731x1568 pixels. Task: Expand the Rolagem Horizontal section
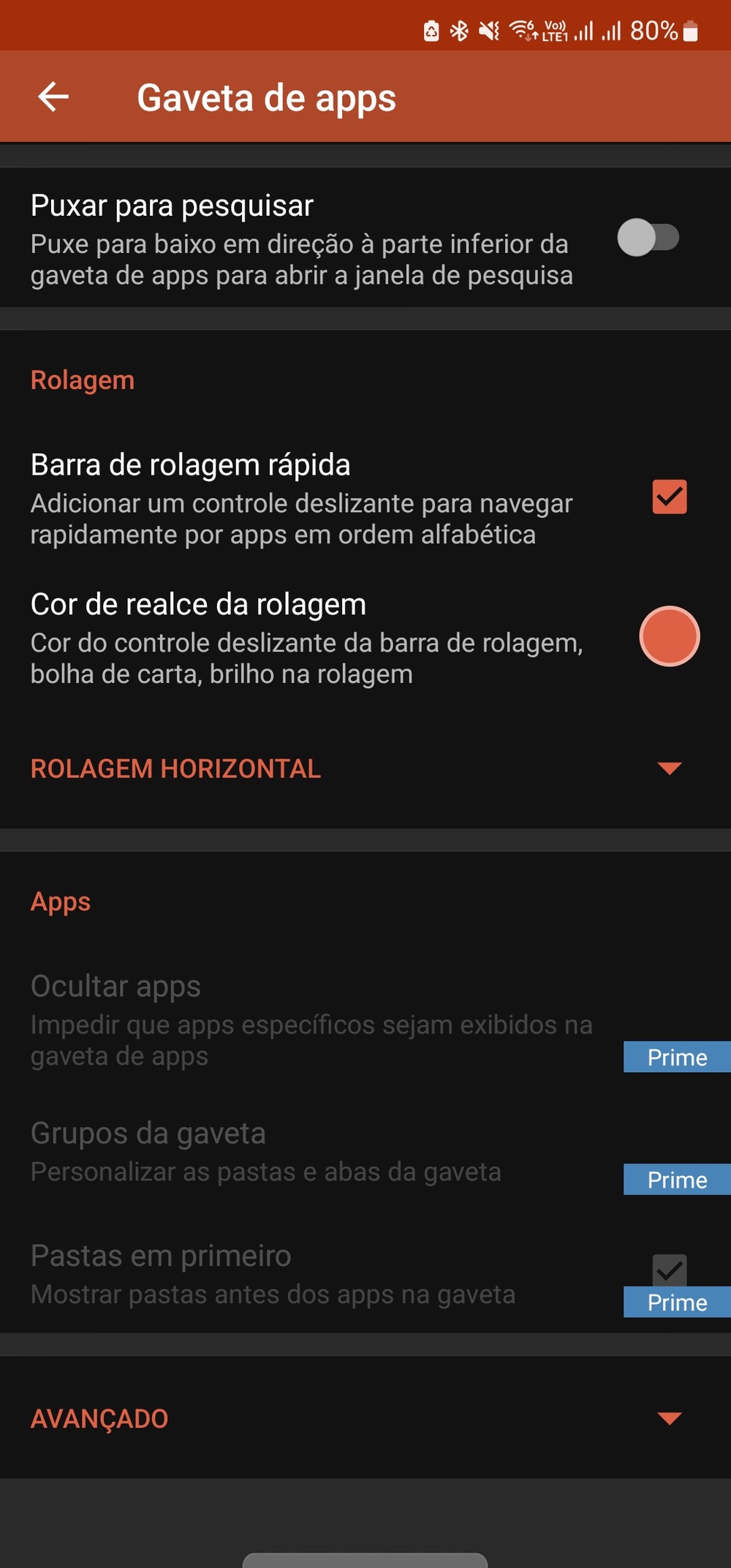point(669,768)
